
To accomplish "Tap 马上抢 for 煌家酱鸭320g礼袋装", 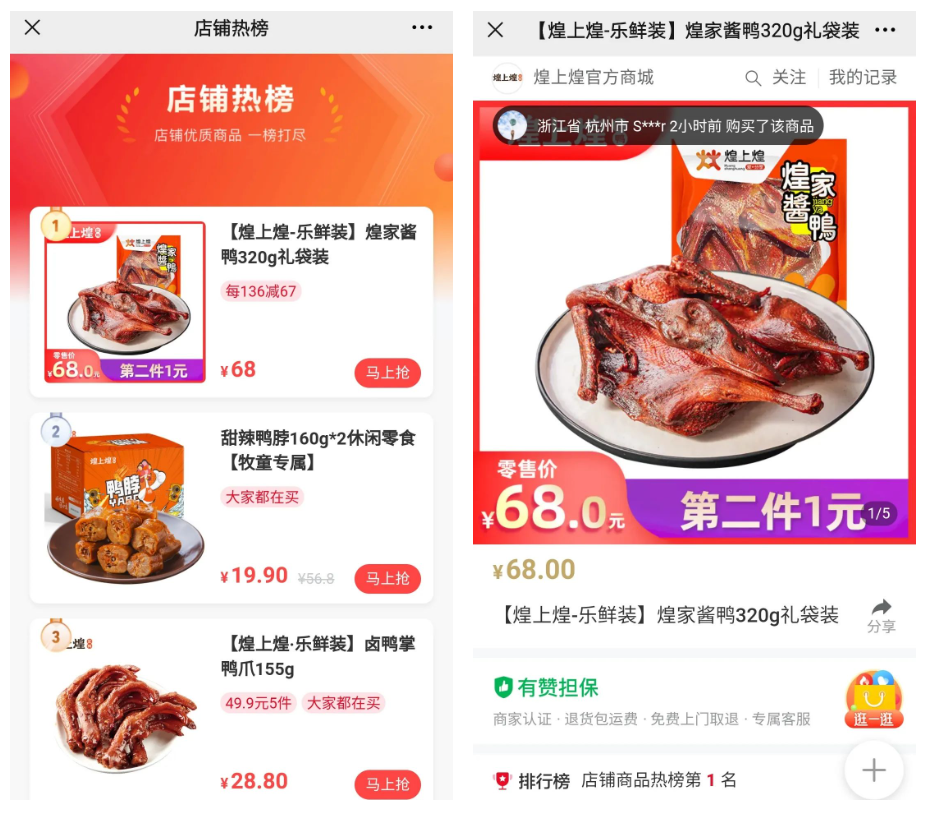I will [387, 373].
